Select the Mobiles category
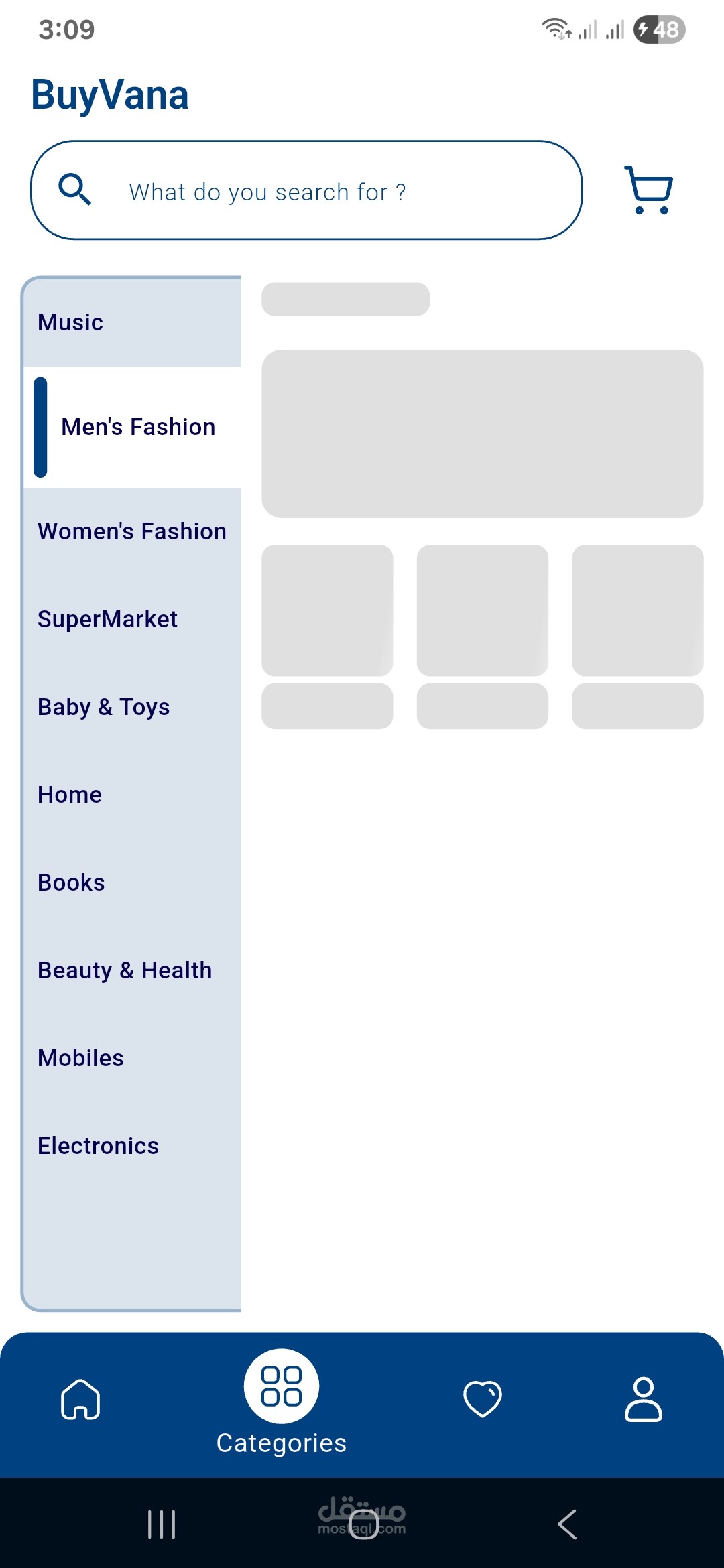Screen dimensions: 724x1568 [133, 1058]
